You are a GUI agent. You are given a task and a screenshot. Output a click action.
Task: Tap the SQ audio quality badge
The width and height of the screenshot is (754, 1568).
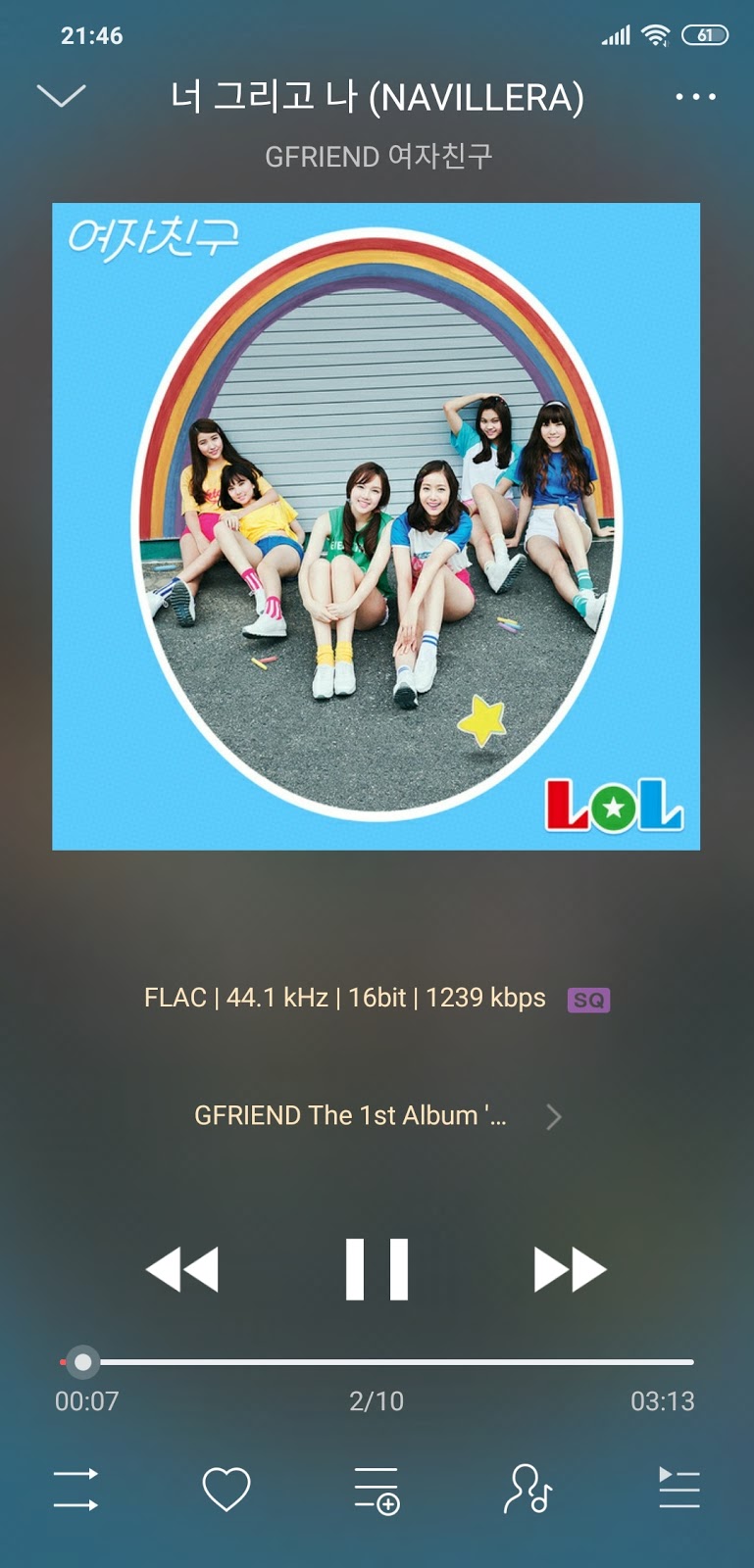tap(588, 1000)
